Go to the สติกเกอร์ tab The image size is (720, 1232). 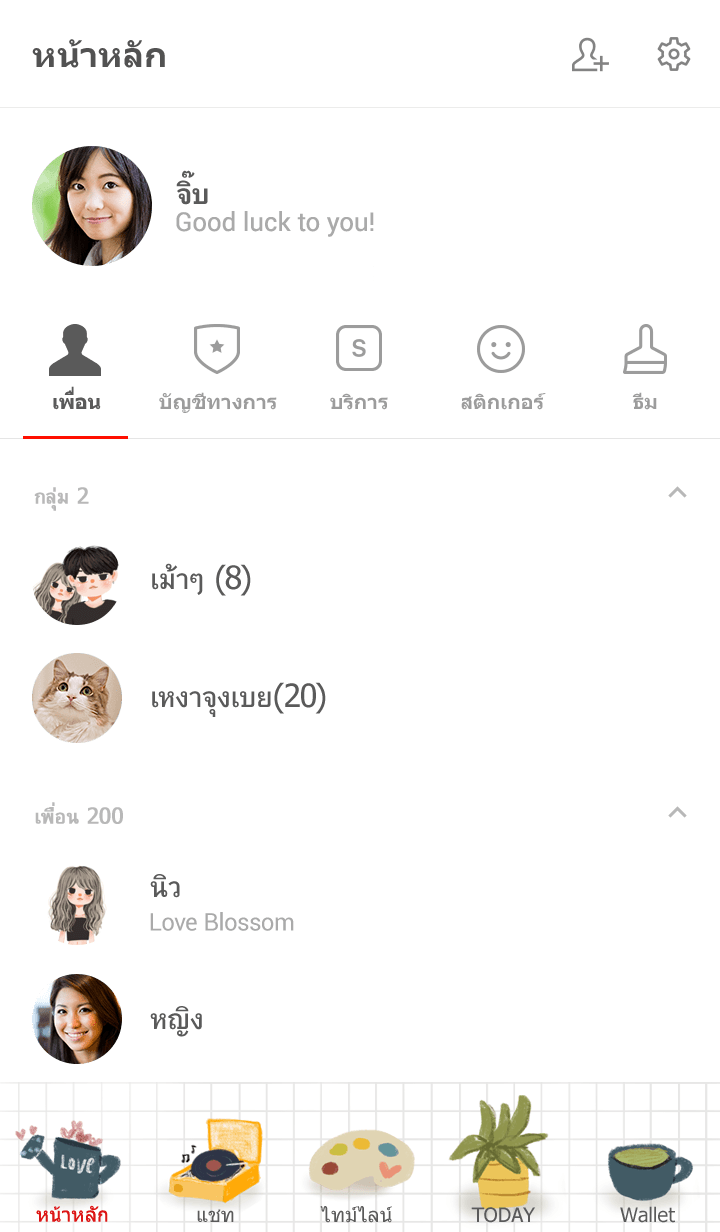click(x=501, y=369)
